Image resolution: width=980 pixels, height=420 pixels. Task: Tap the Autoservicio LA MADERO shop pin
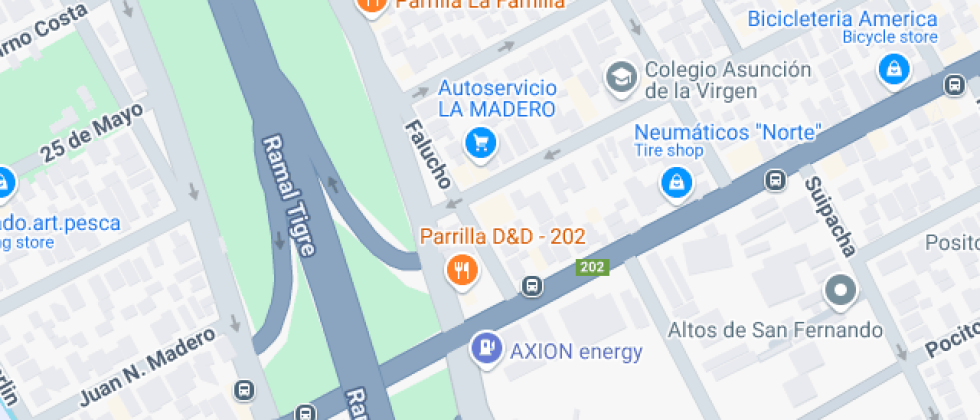pyautogui.click(x=481, y=143)
